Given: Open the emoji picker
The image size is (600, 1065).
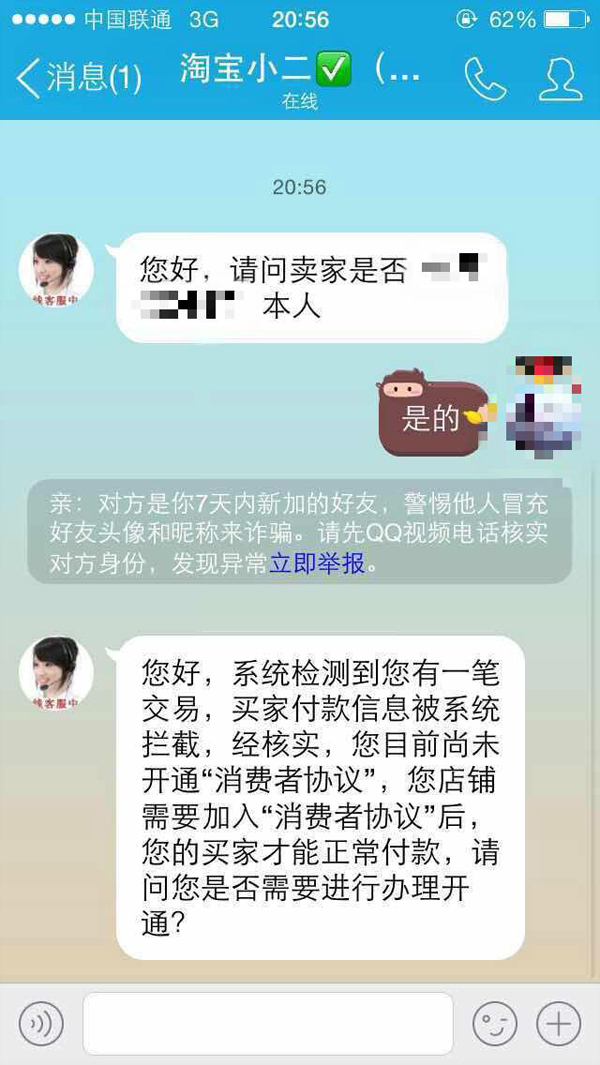Looking at the screenshot, I should (x=495, y=1023).
